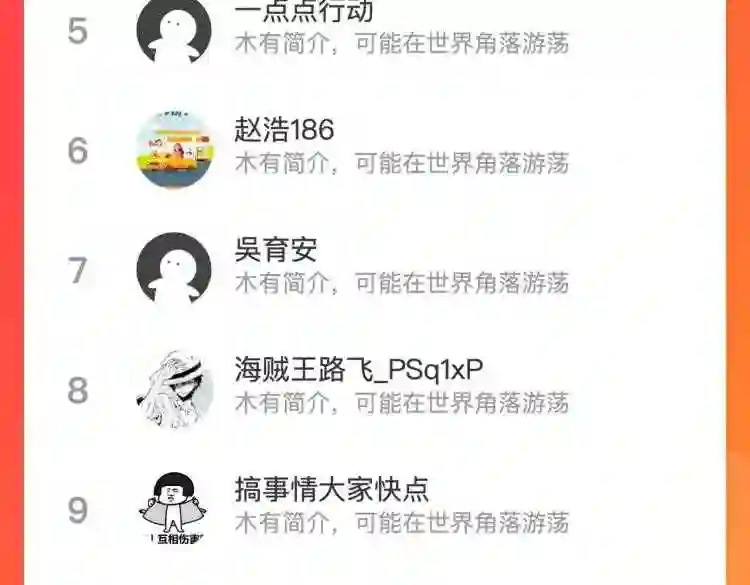Open 海贼王路飞_PSq1xP's profile
Image resolution: width=750 pixels, height=585 pixels.
coord(375,390)
